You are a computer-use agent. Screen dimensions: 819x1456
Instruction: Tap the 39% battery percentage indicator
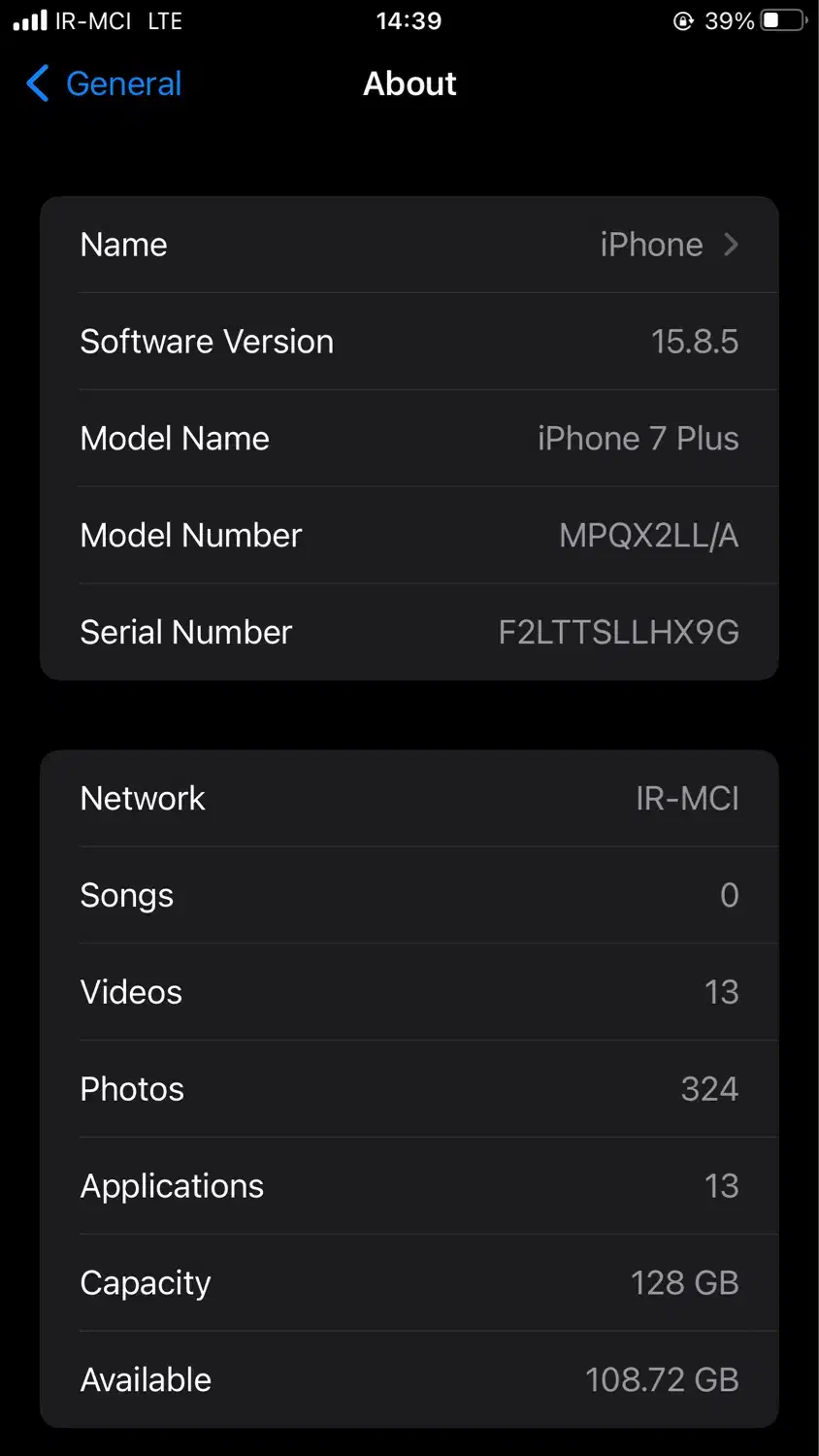click(x=730, y=20)
